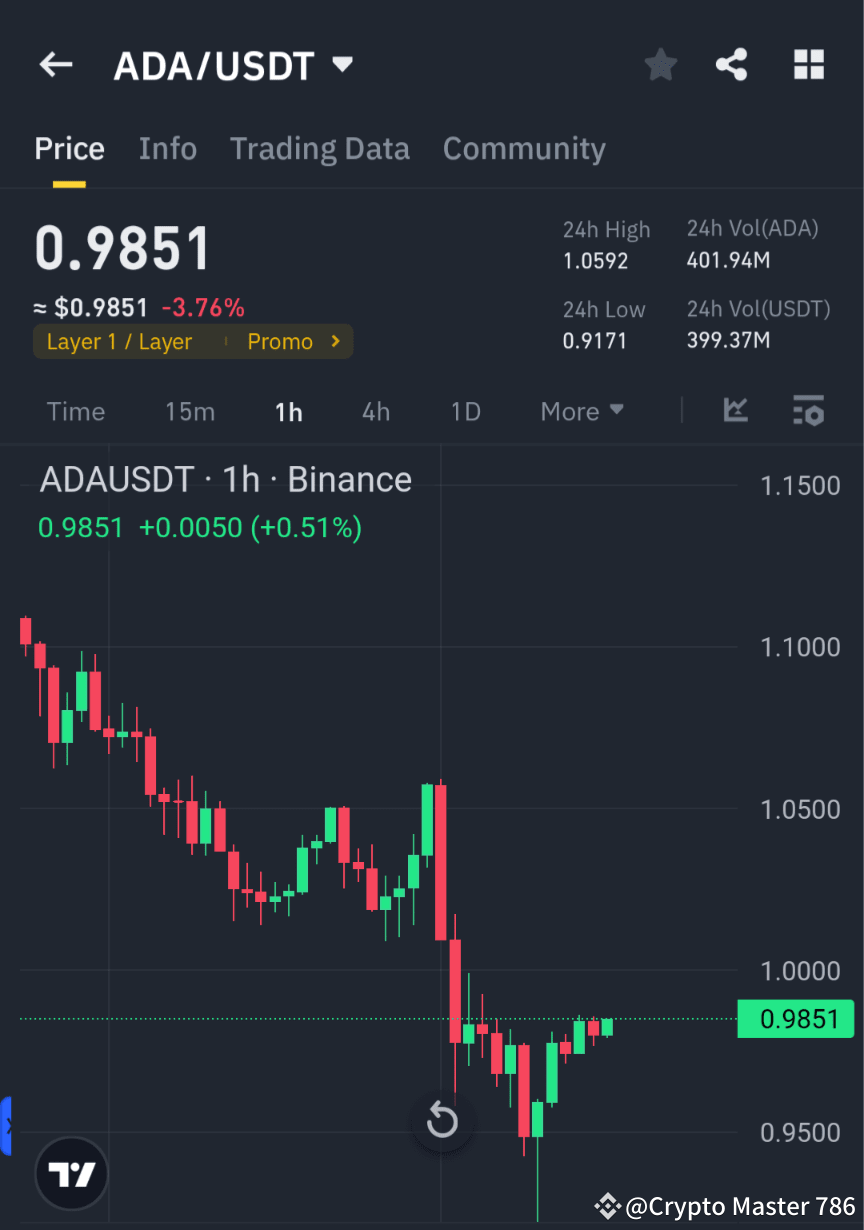This screenshot has width=864, height=1230.
Task: Open the Info section
Action: coord(167,148)
